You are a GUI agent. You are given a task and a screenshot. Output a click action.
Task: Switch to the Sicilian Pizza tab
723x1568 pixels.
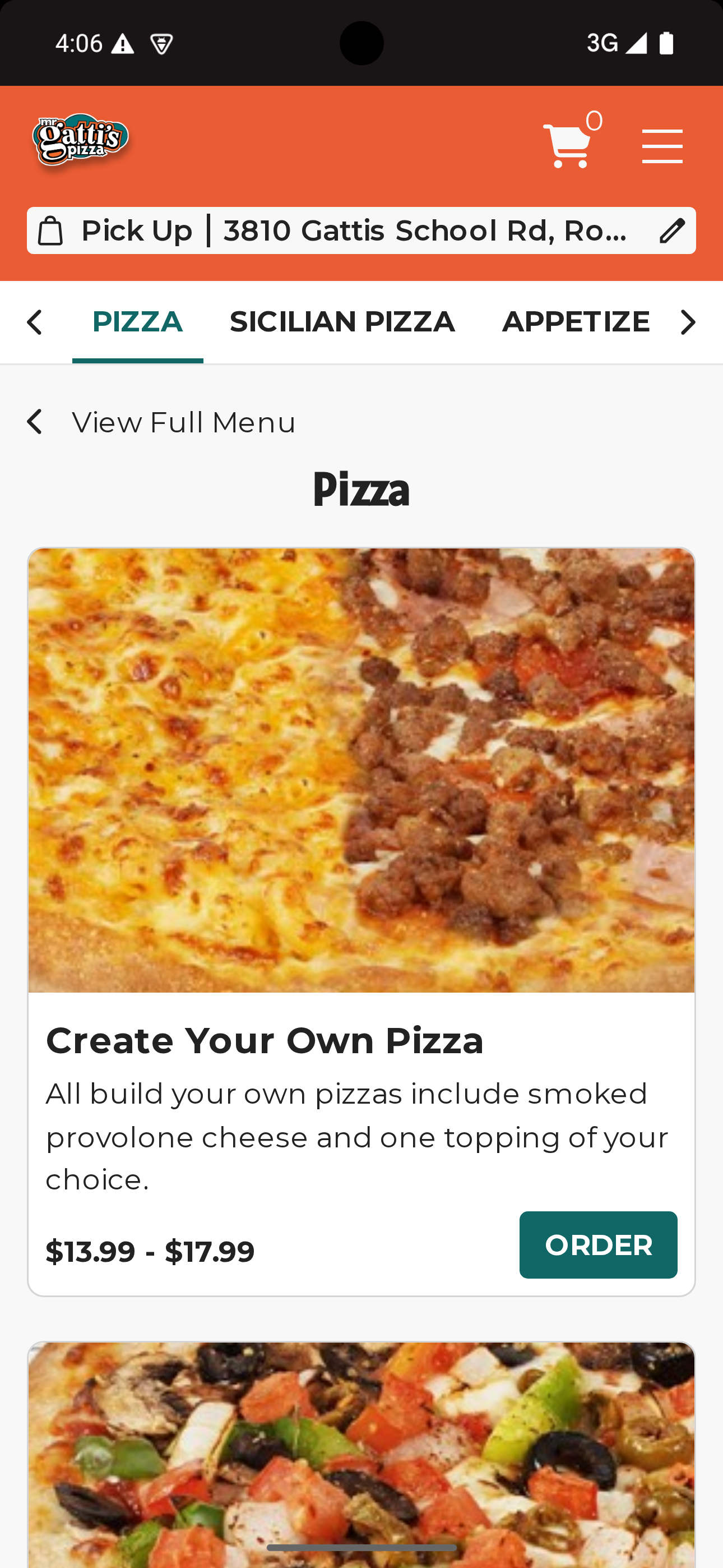(x=342, y=322)
